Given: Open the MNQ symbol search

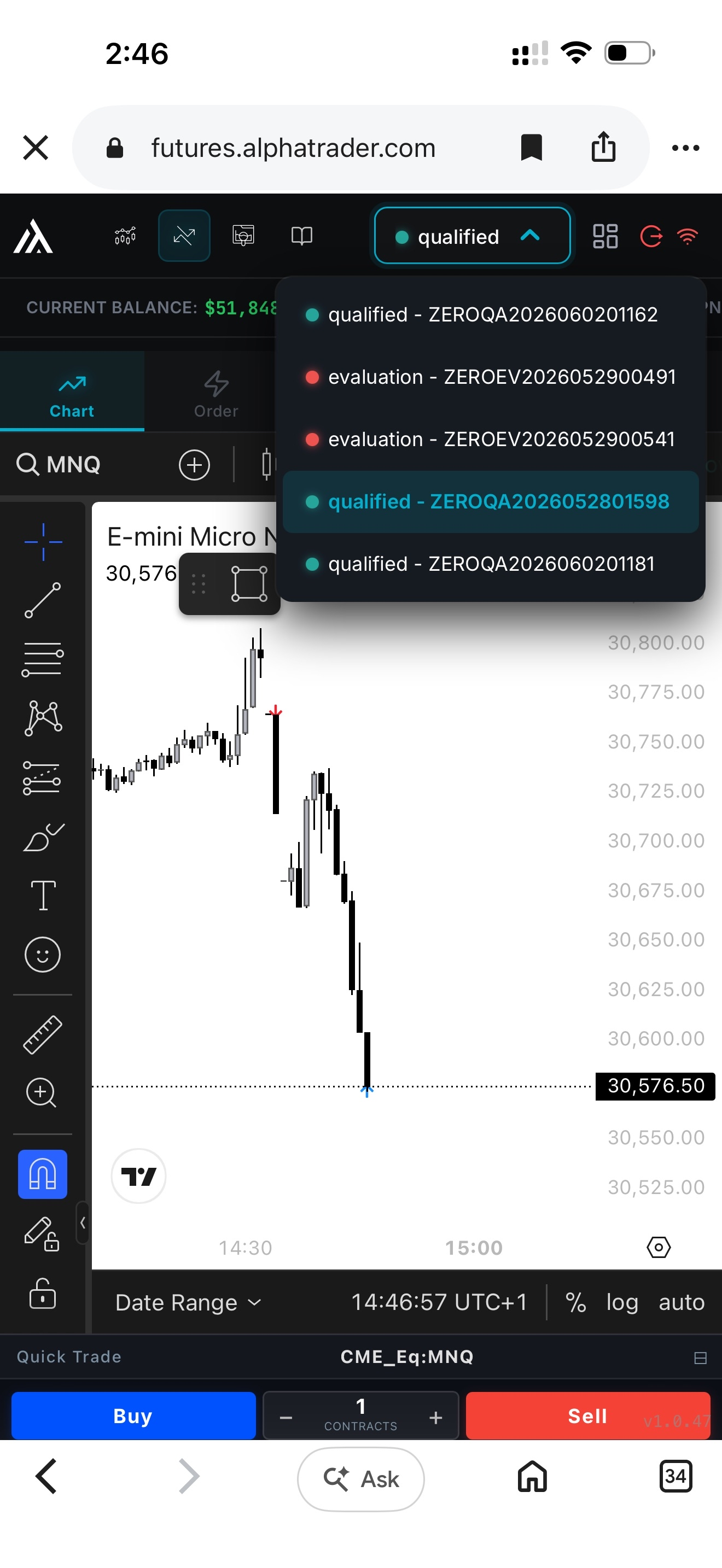Looking at the screenshot, I should 59,464.
